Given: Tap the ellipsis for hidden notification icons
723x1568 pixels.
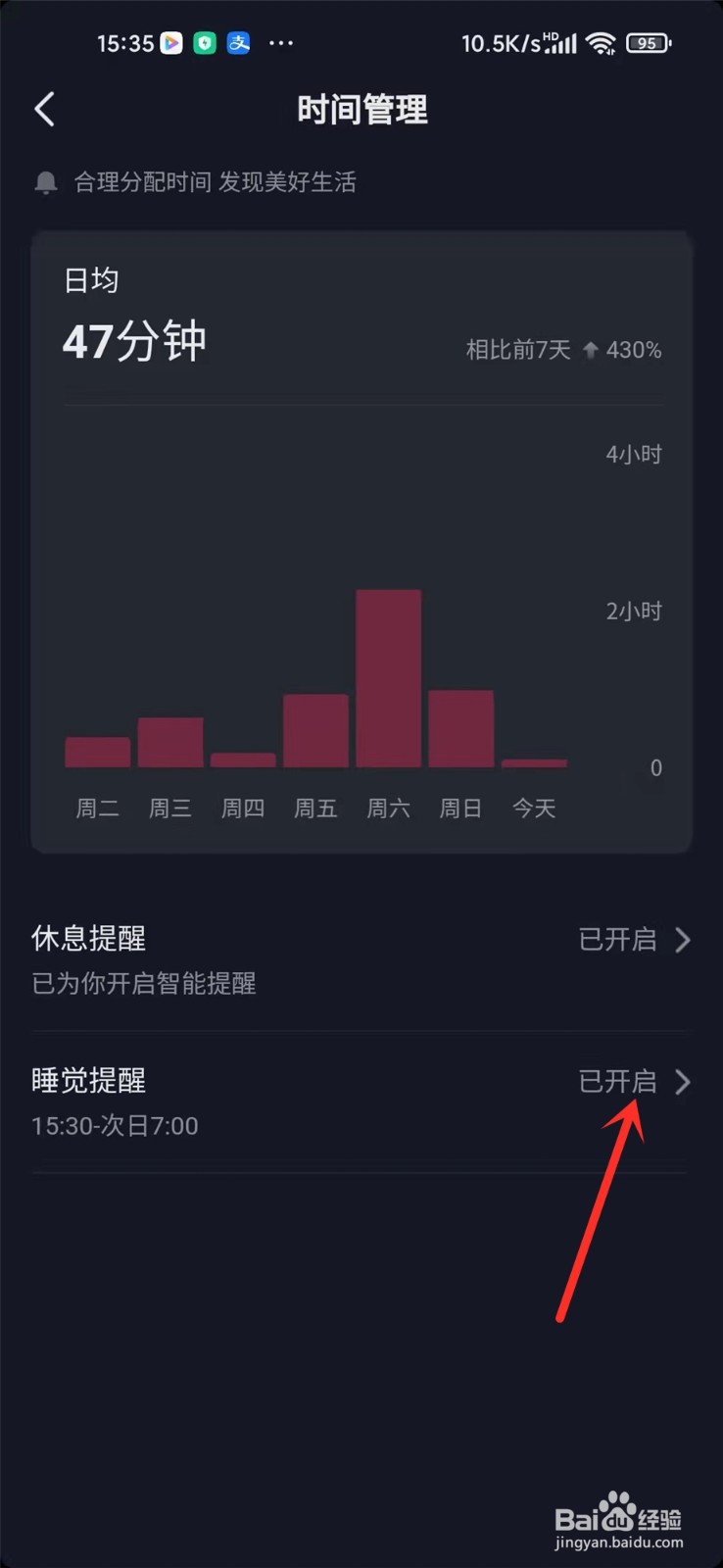Looking at the screenshot, I should tap(281, 43).
